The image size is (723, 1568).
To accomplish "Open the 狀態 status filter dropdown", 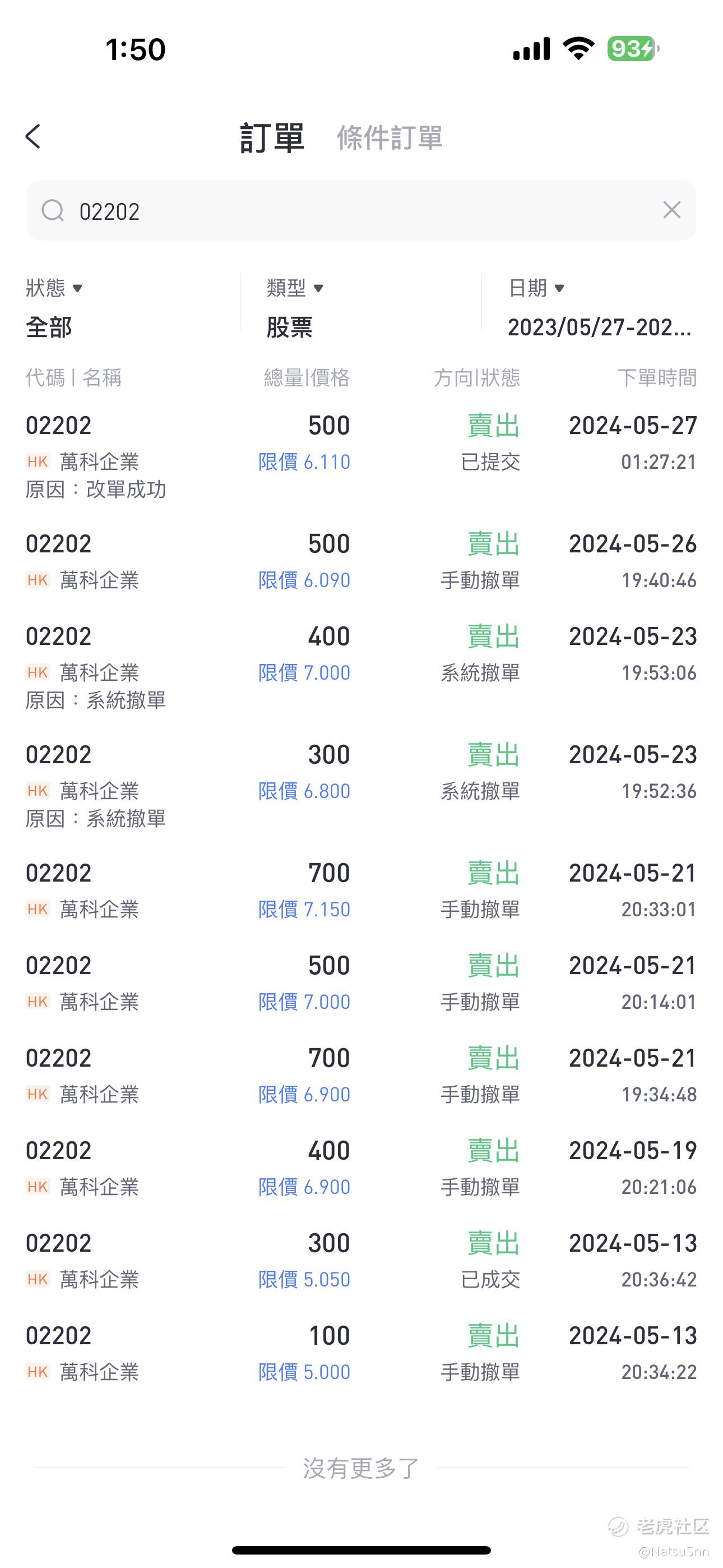I will 54,307.
